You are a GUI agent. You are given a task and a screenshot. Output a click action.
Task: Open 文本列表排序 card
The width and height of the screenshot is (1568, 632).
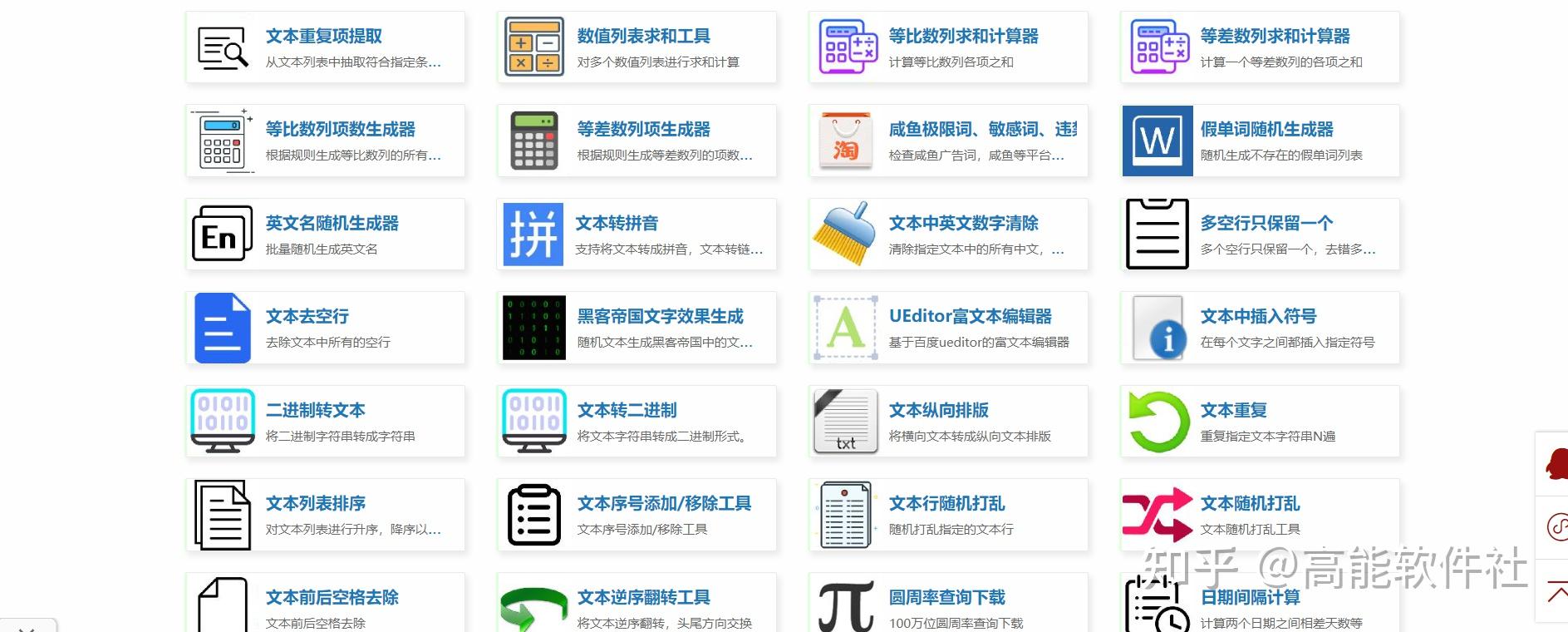315,504
